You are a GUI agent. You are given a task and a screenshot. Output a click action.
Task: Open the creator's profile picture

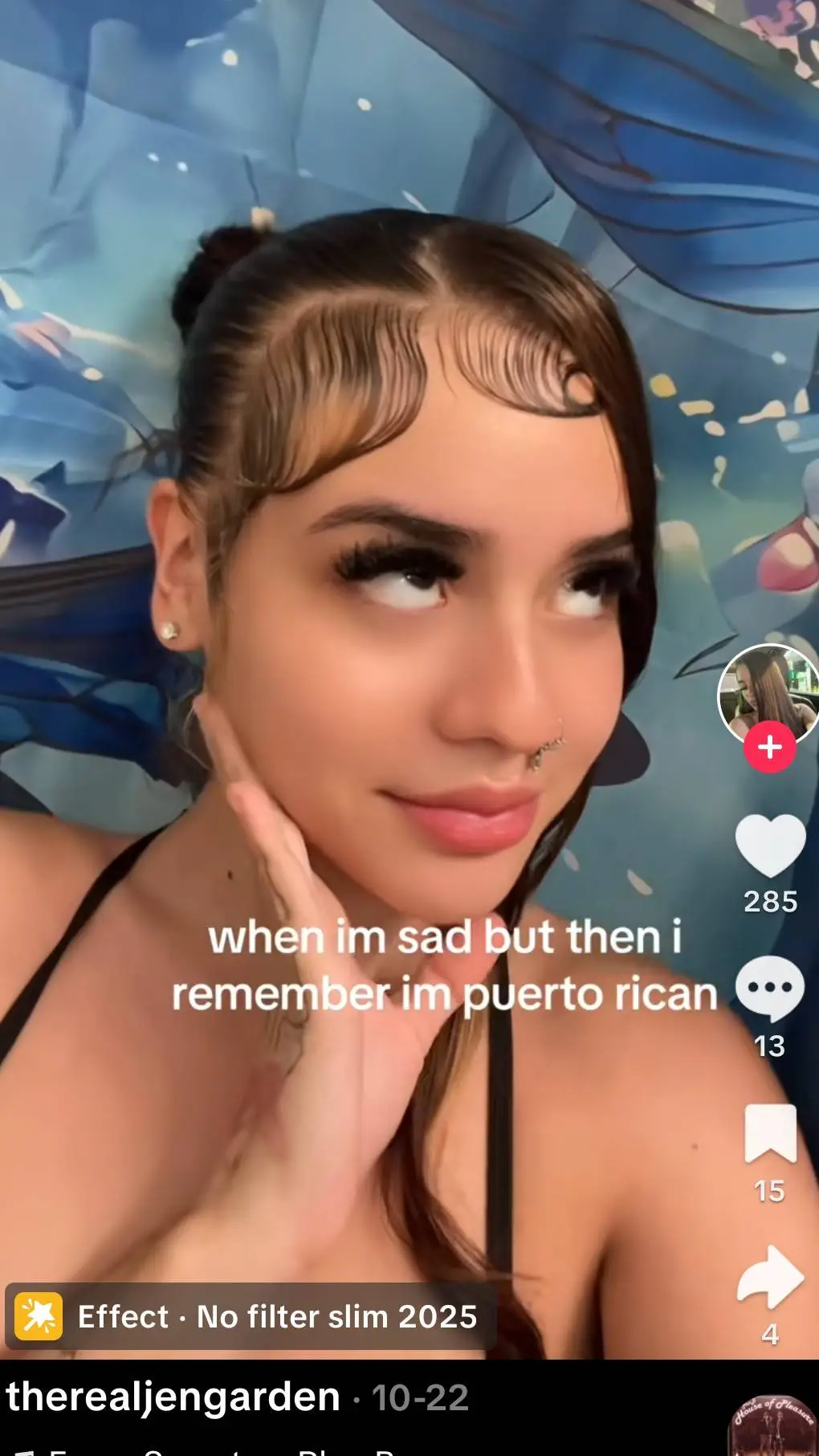pos(768,692)
